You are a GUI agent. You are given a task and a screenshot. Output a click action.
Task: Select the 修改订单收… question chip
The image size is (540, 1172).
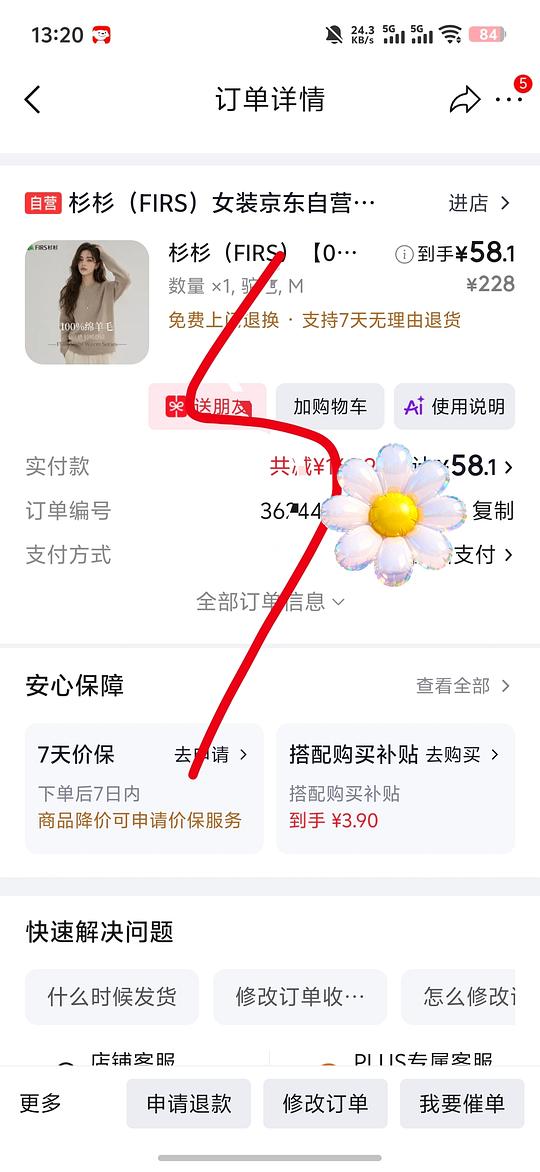tap(300, 997)
